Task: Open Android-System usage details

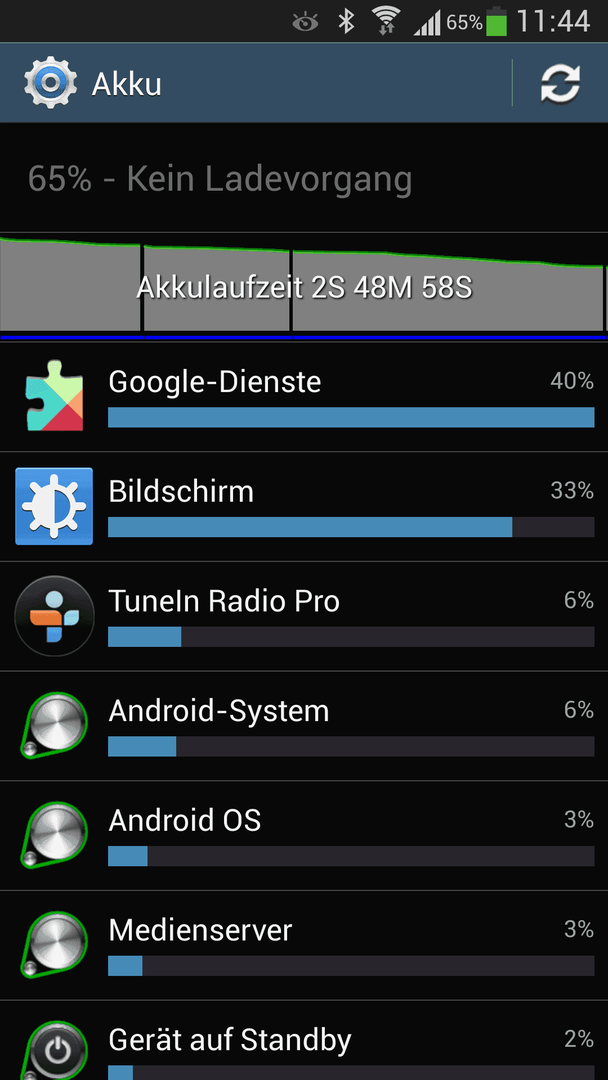Action: click(x=304, y=726)
